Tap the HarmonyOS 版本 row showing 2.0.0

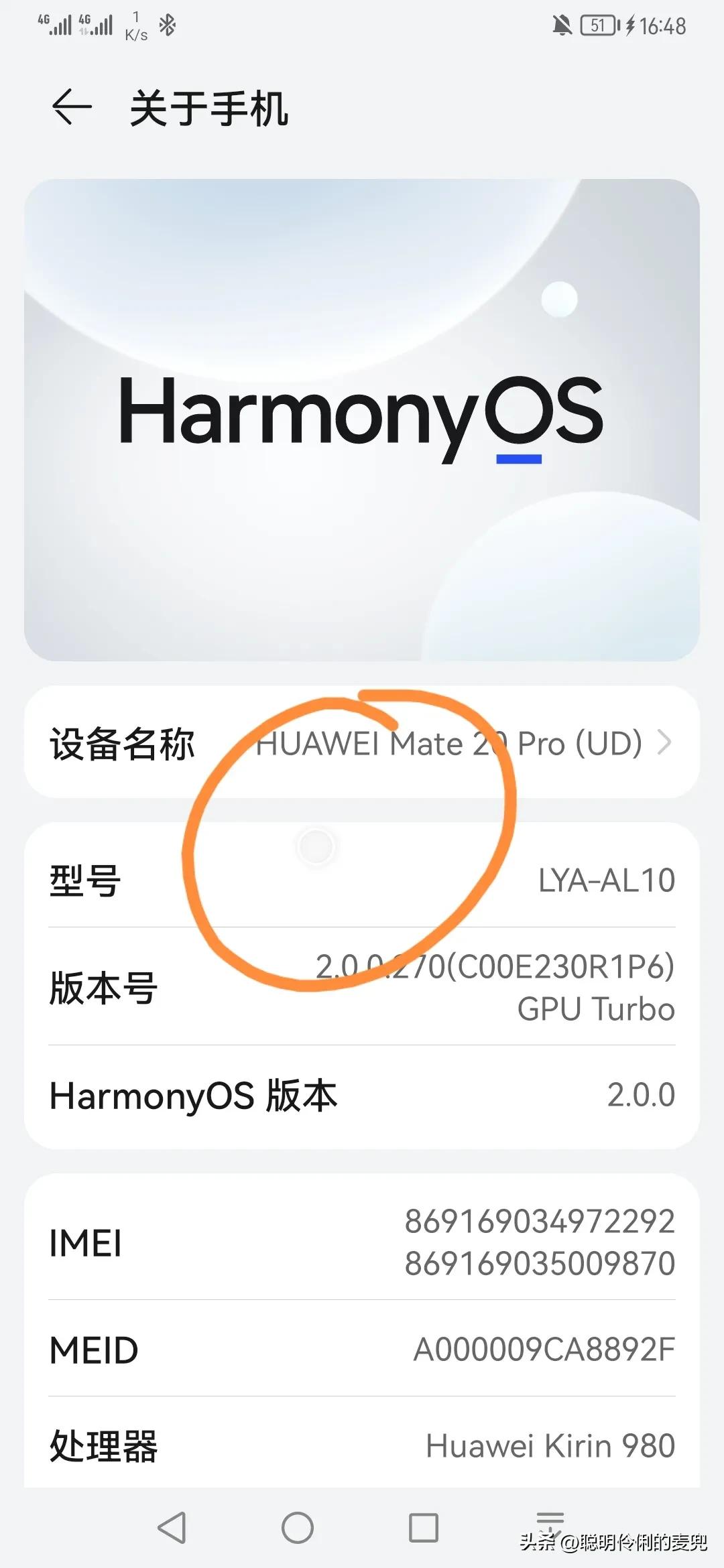pyautogui.click(x=362, y=1097)
